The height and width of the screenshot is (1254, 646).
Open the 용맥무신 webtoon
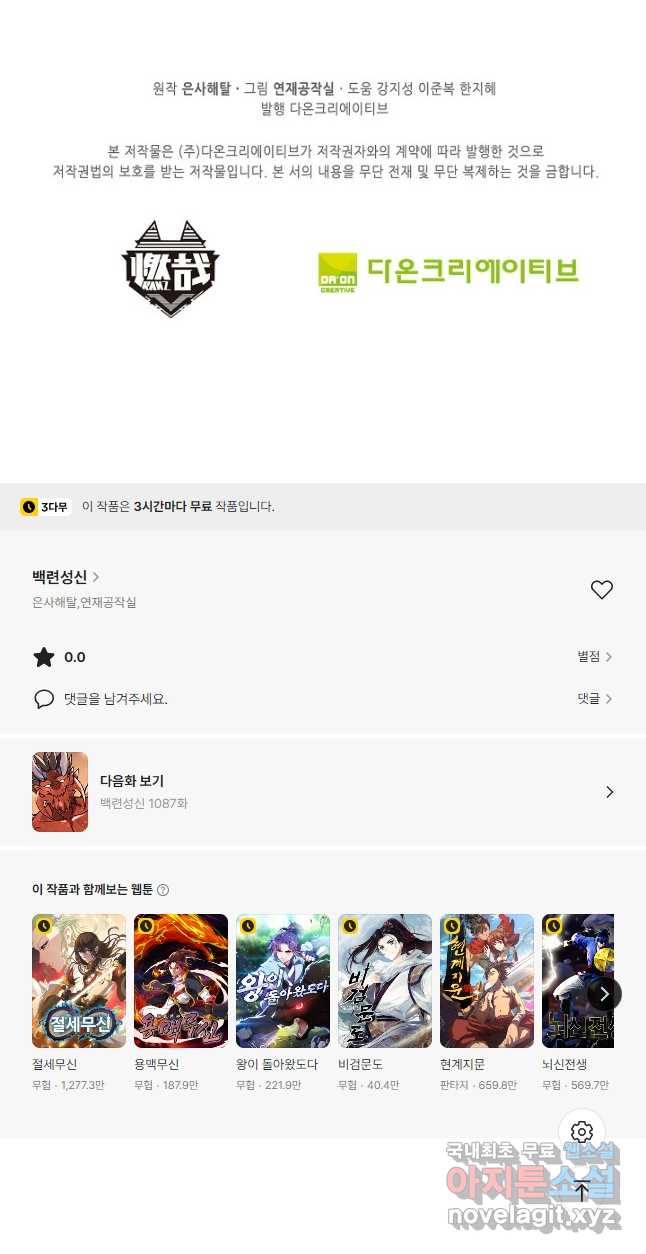pos(181,981)
